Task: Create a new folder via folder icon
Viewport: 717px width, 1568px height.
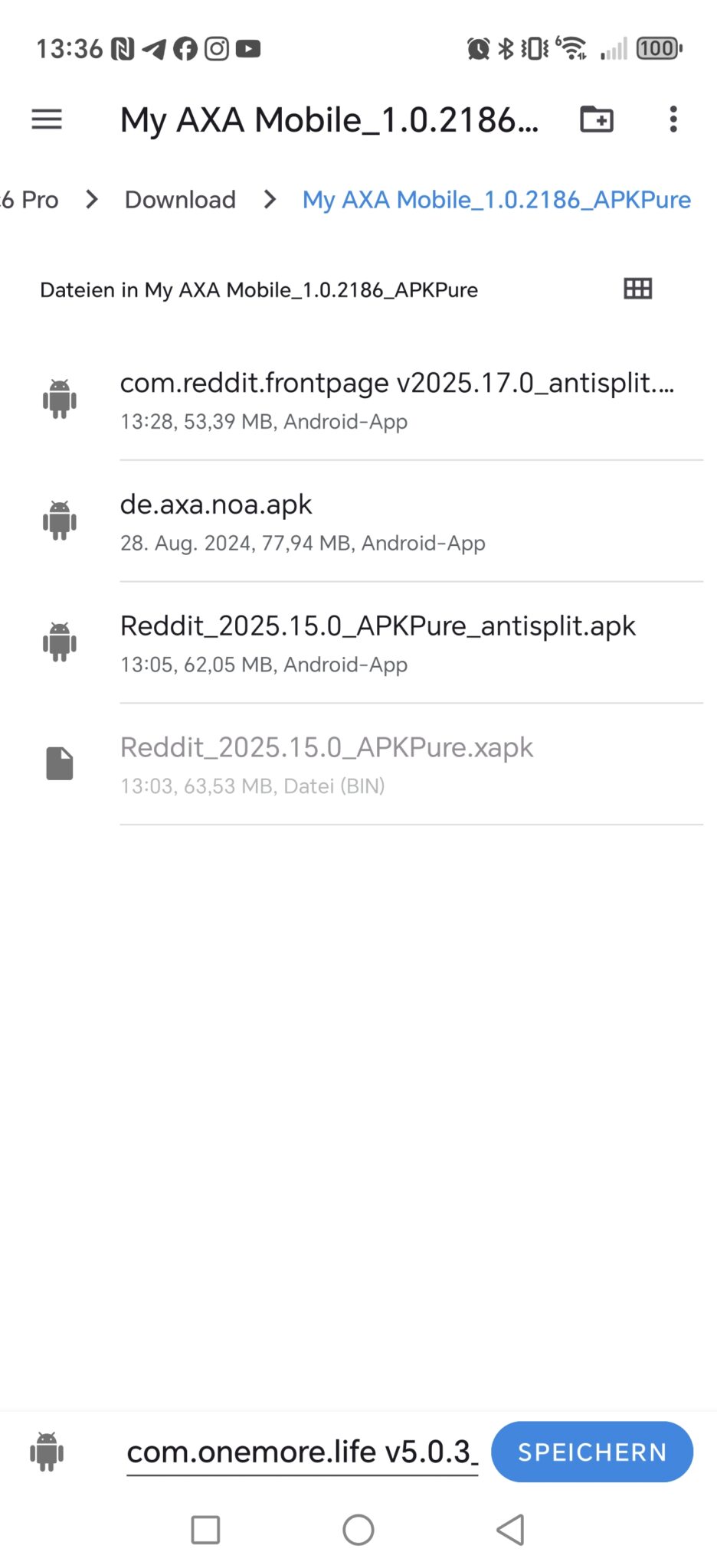Action: [597, 119]
